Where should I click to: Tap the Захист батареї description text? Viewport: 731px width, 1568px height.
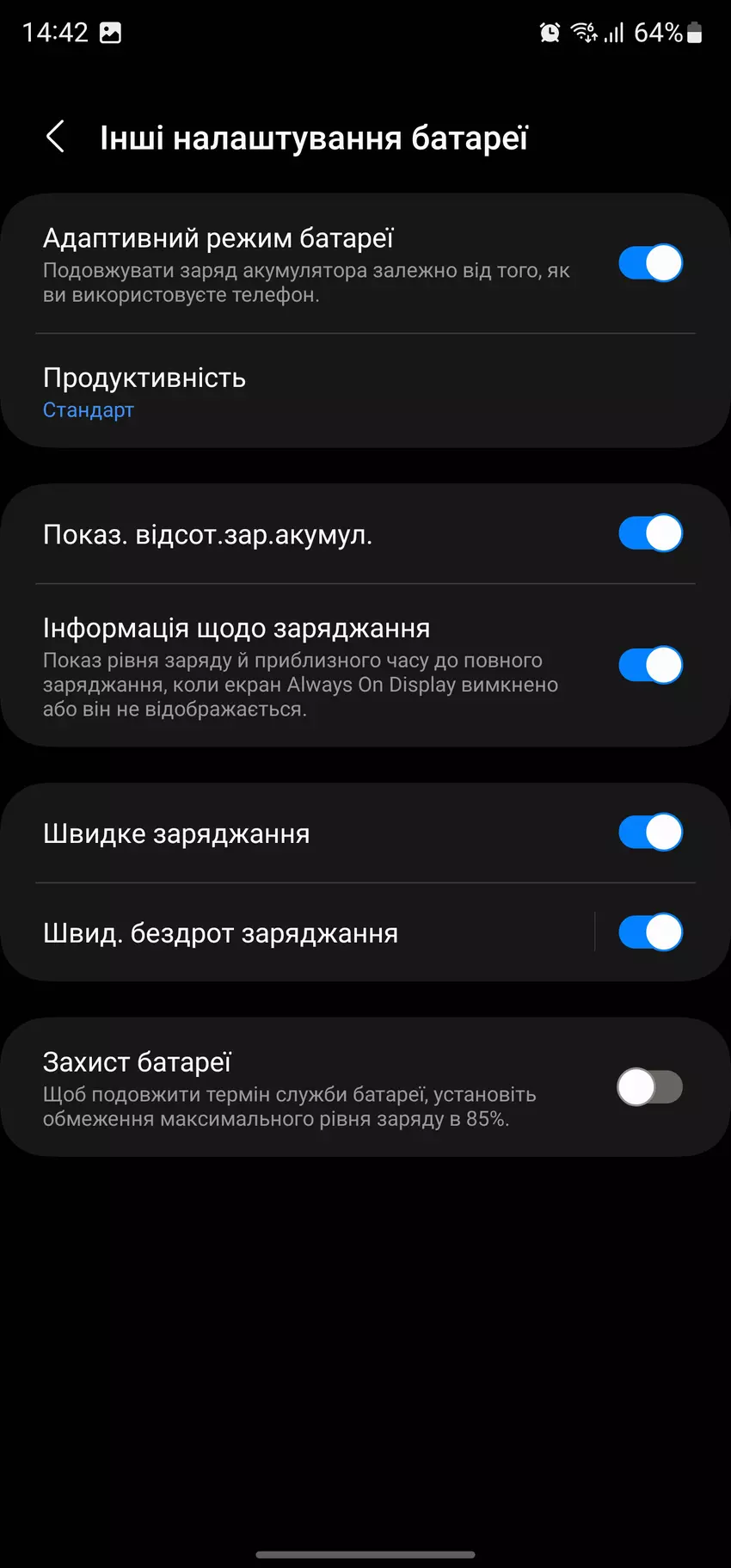(x=289, y=1108)
